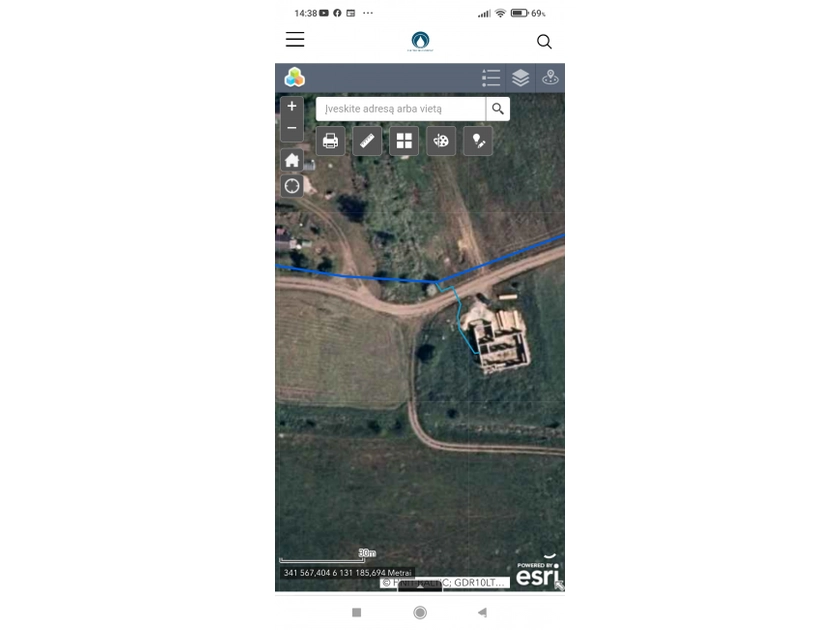
Task: Open the print tool
Action: (x=331, y=141)
